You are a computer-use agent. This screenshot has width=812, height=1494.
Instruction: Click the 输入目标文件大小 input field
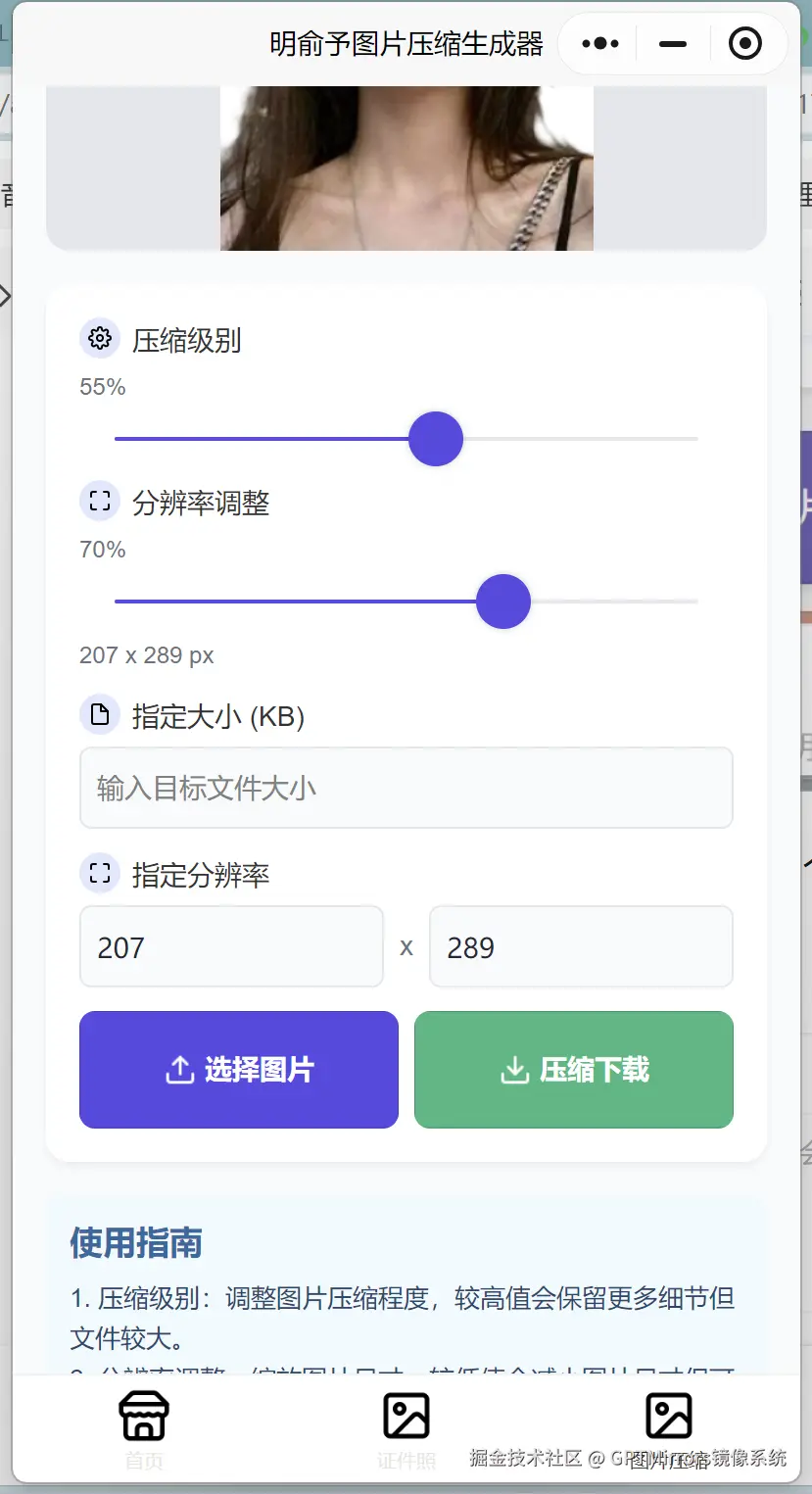(406, 787)
